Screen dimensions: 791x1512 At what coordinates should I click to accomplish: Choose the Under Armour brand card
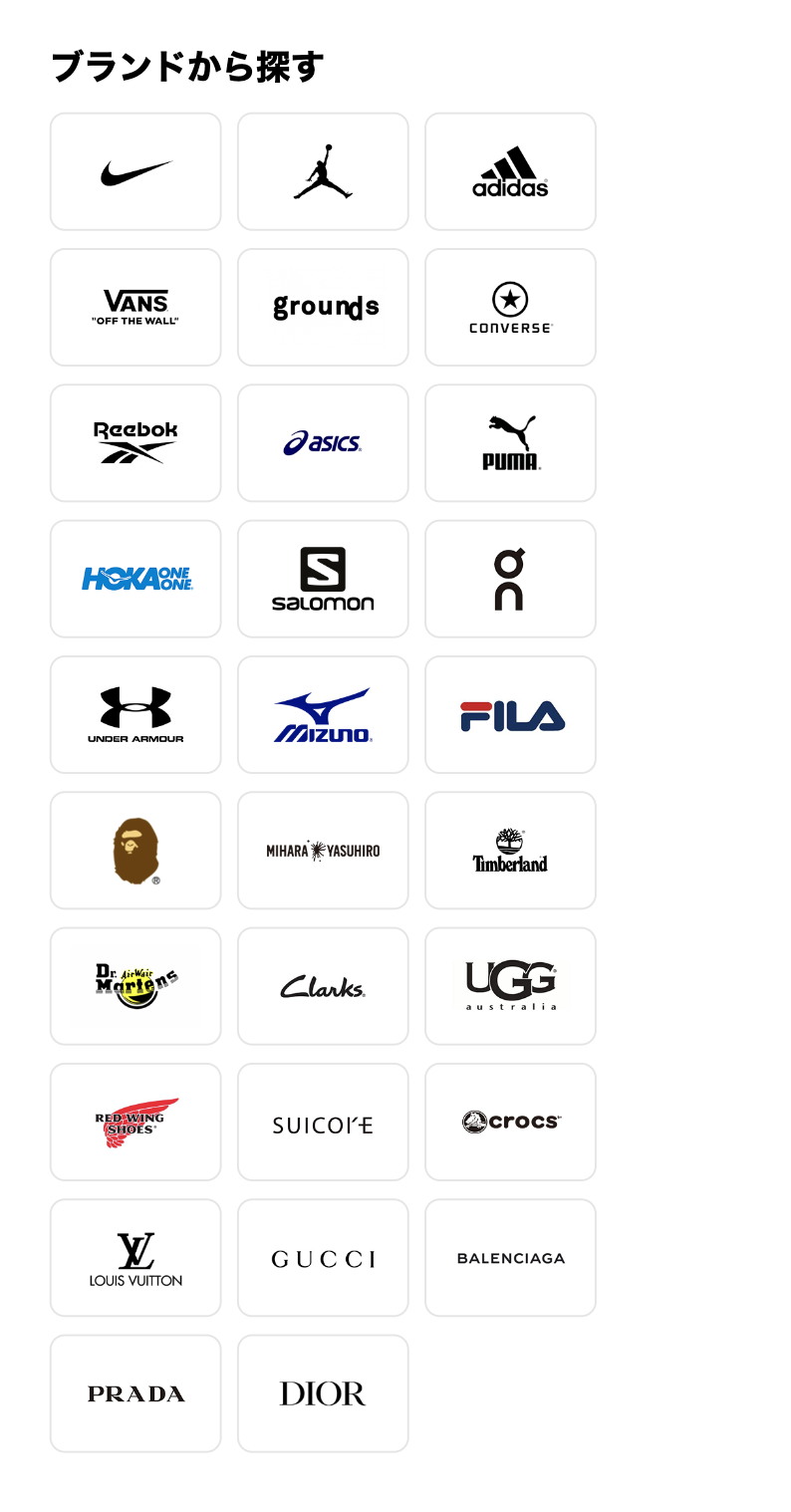pos(135,714)
